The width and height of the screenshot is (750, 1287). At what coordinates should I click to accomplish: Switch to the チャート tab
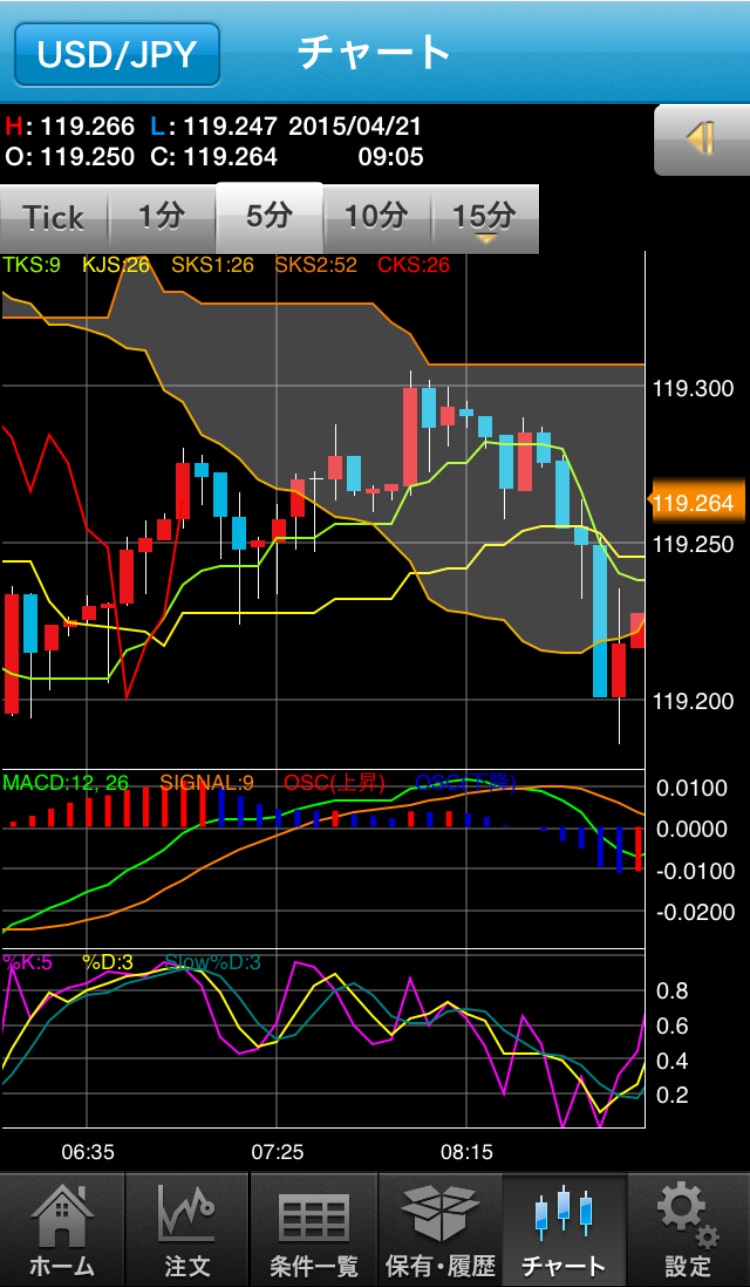tap(565, 1230)
